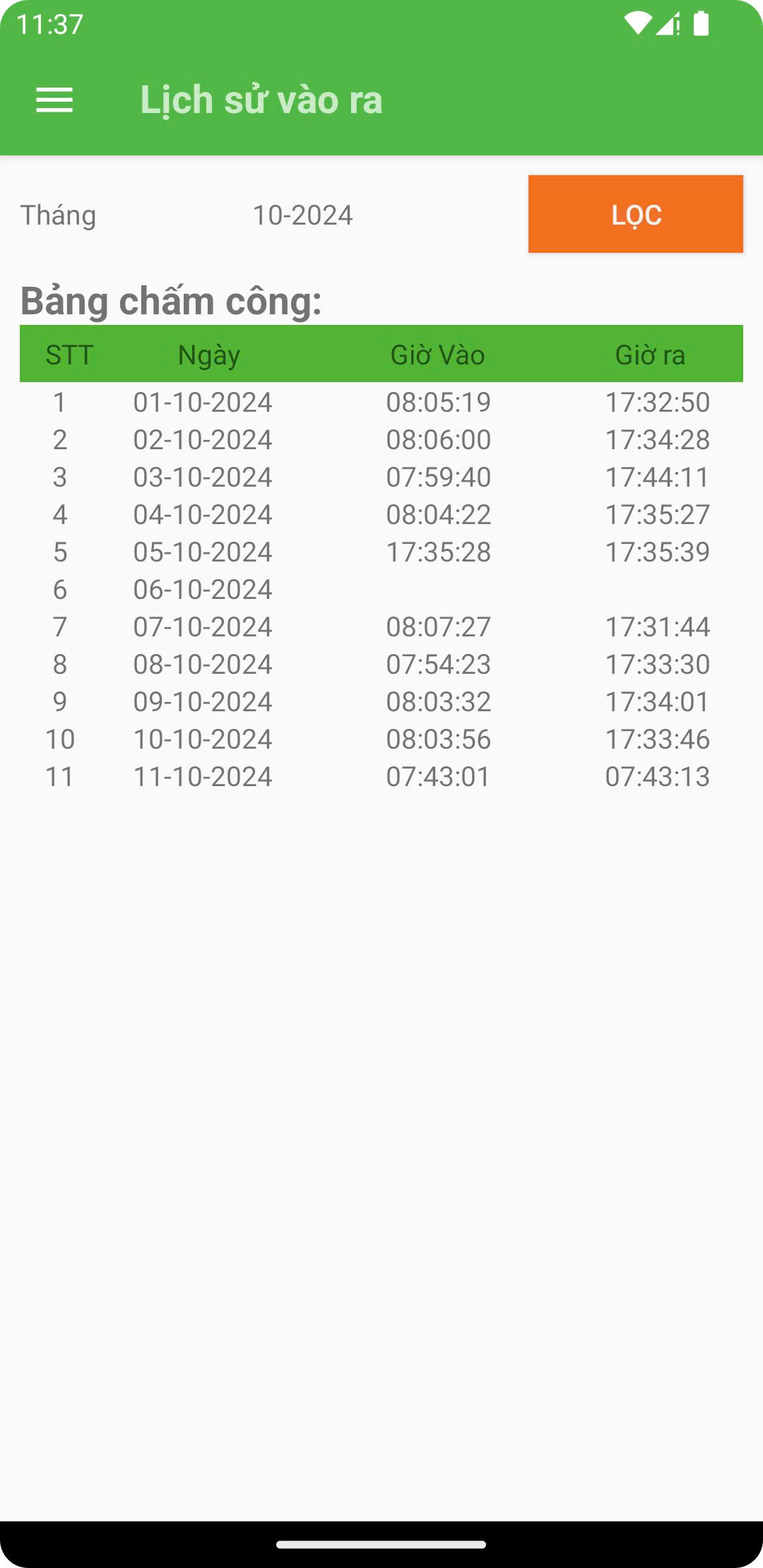763x1568 pixels.
Task: Tap the LỌC filter button
Action: tap(635, 214)
